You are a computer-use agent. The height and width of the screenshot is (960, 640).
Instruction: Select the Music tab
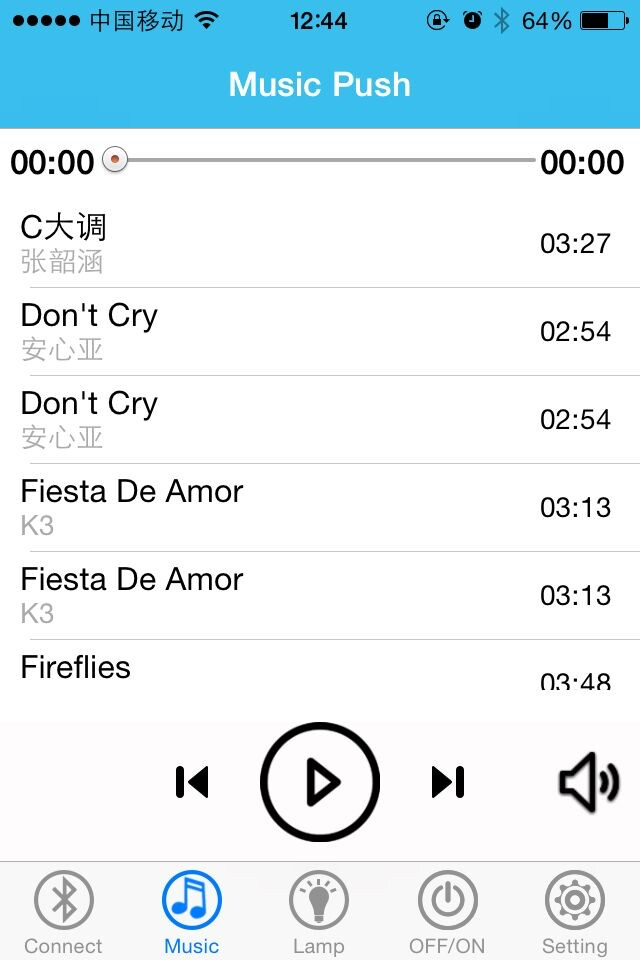(x=192, y=912)
